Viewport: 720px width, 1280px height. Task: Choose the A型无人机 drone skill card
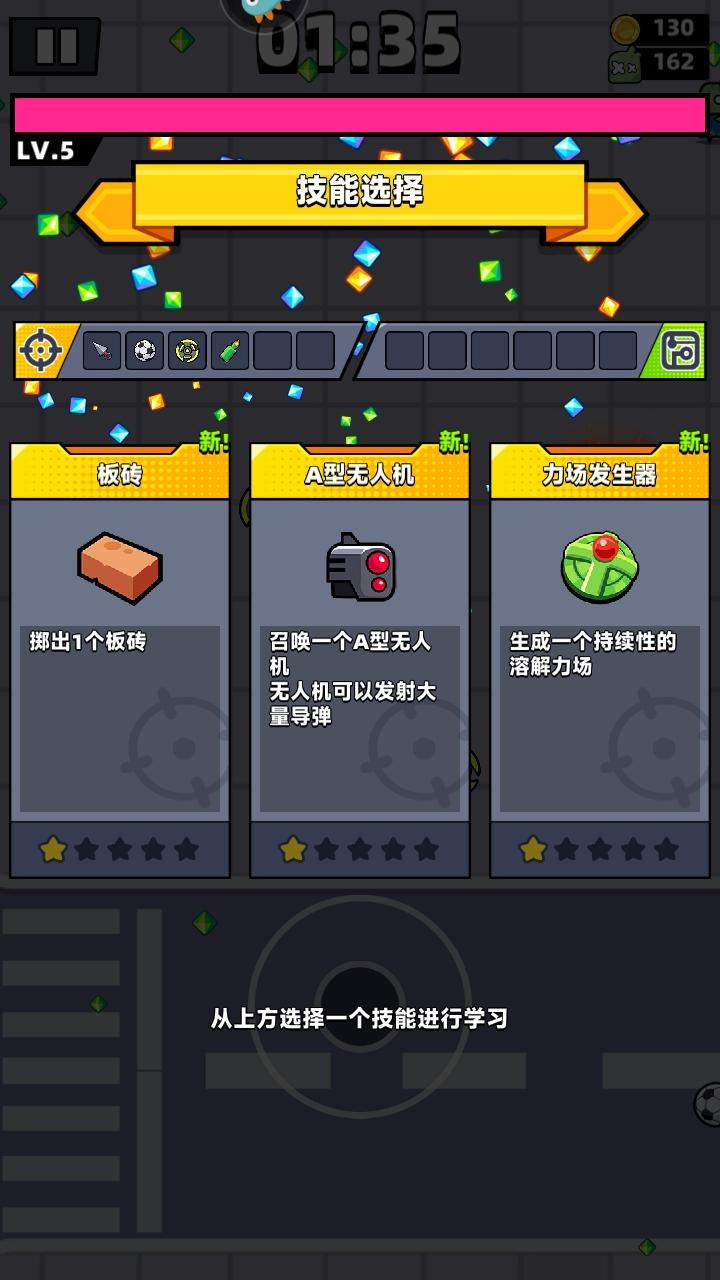pyautogui.click(x=360, y=660)
